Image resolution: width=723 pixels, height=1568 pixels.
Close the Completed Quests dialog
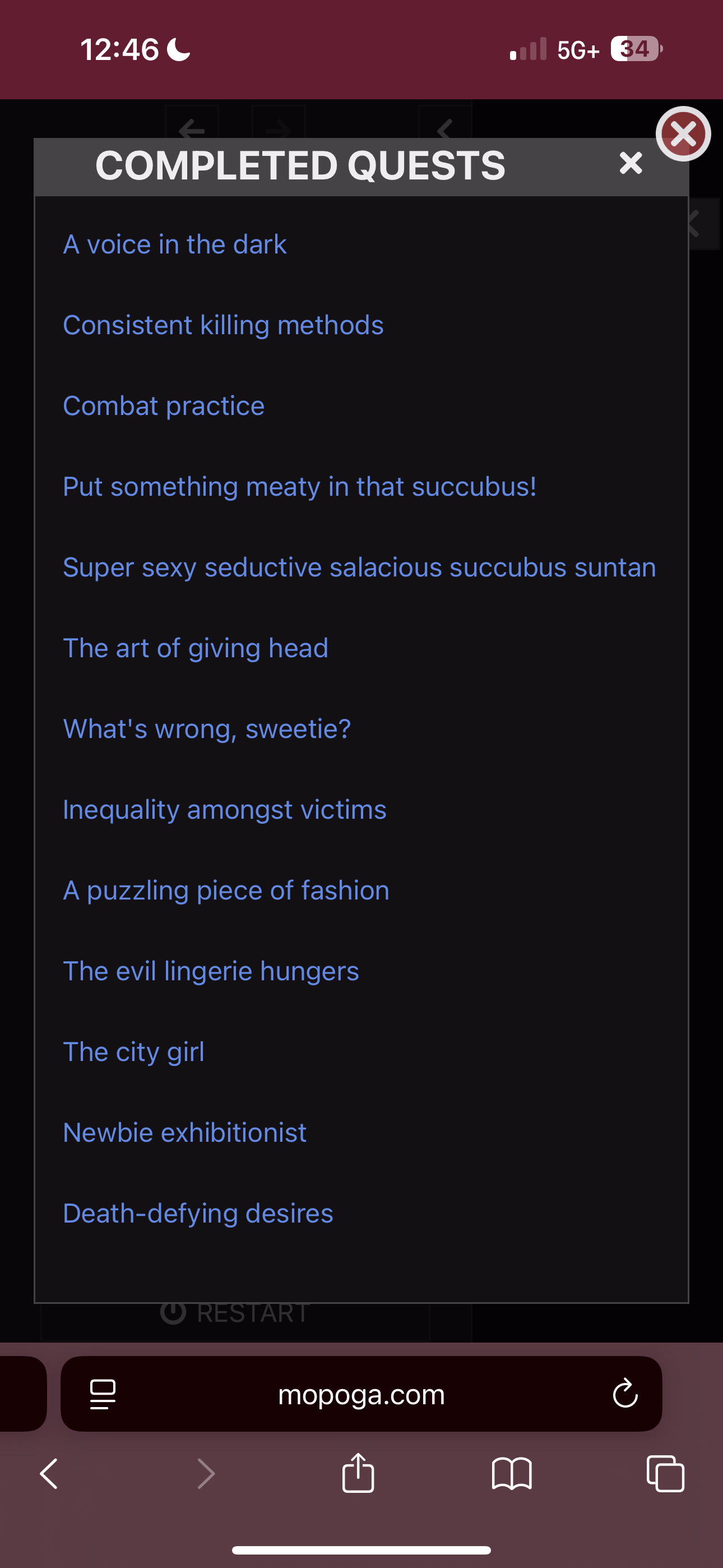pos(631,163)
